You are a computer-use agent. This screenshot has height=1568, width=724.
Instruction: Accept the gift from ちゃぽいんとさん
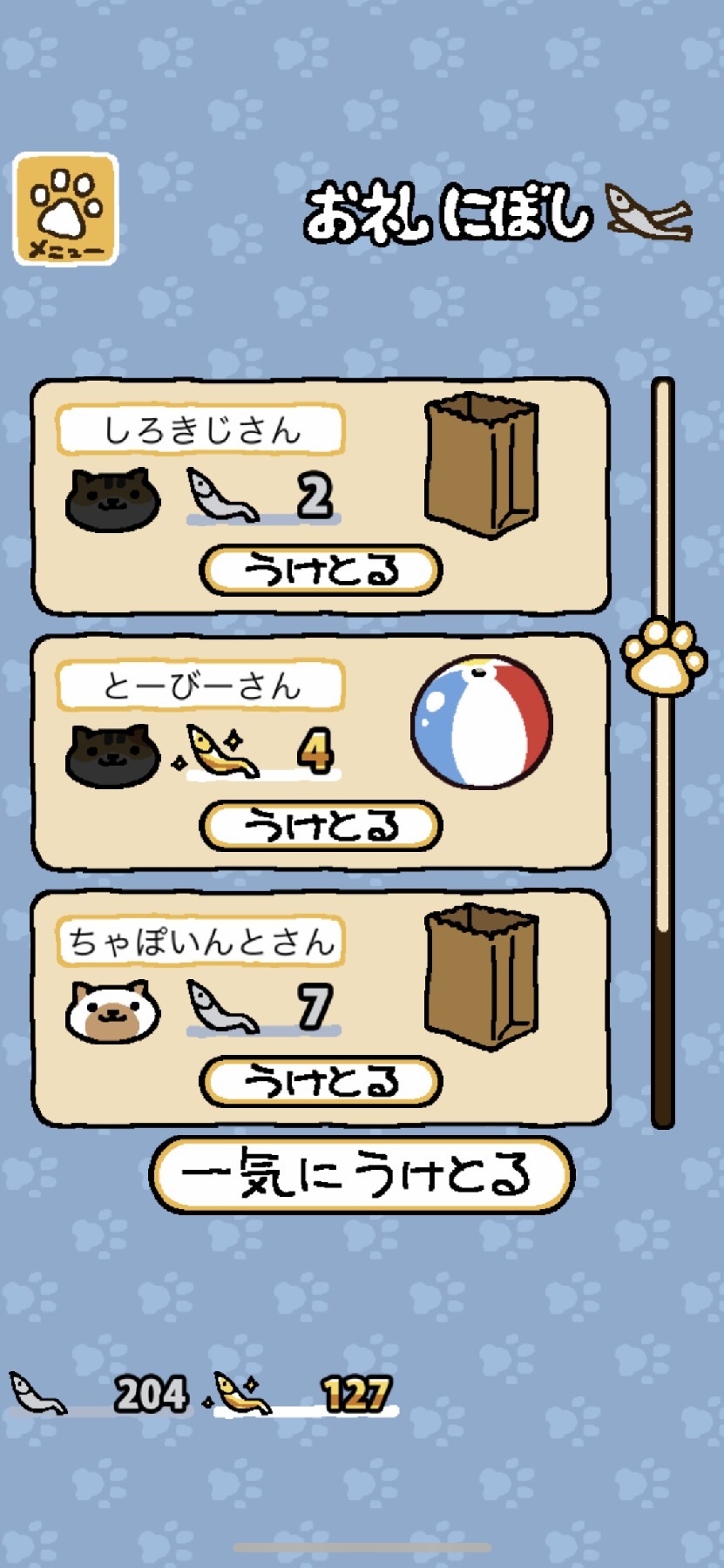(x=321, y=1082)
